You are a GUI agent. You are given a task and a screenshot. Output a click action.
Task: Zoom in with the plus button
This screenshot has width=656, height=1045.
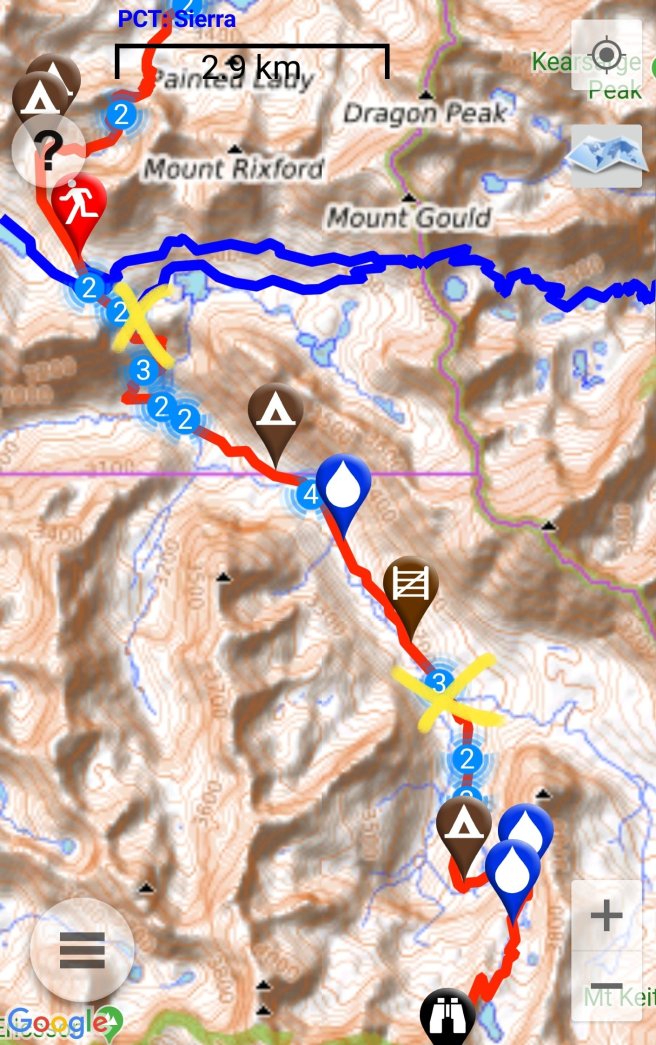[606, 915]
